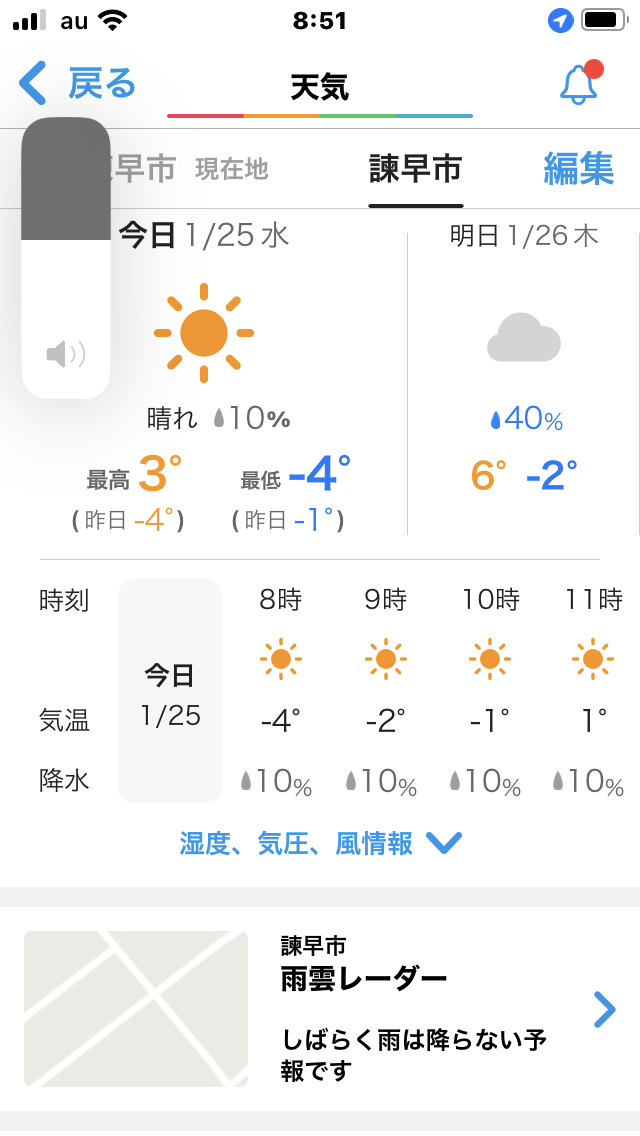Open the 雨雲レーダー rain radar card
The width and height of the screenshot is (640, 1136).
pyautogui.click(x=320, y=1008)
